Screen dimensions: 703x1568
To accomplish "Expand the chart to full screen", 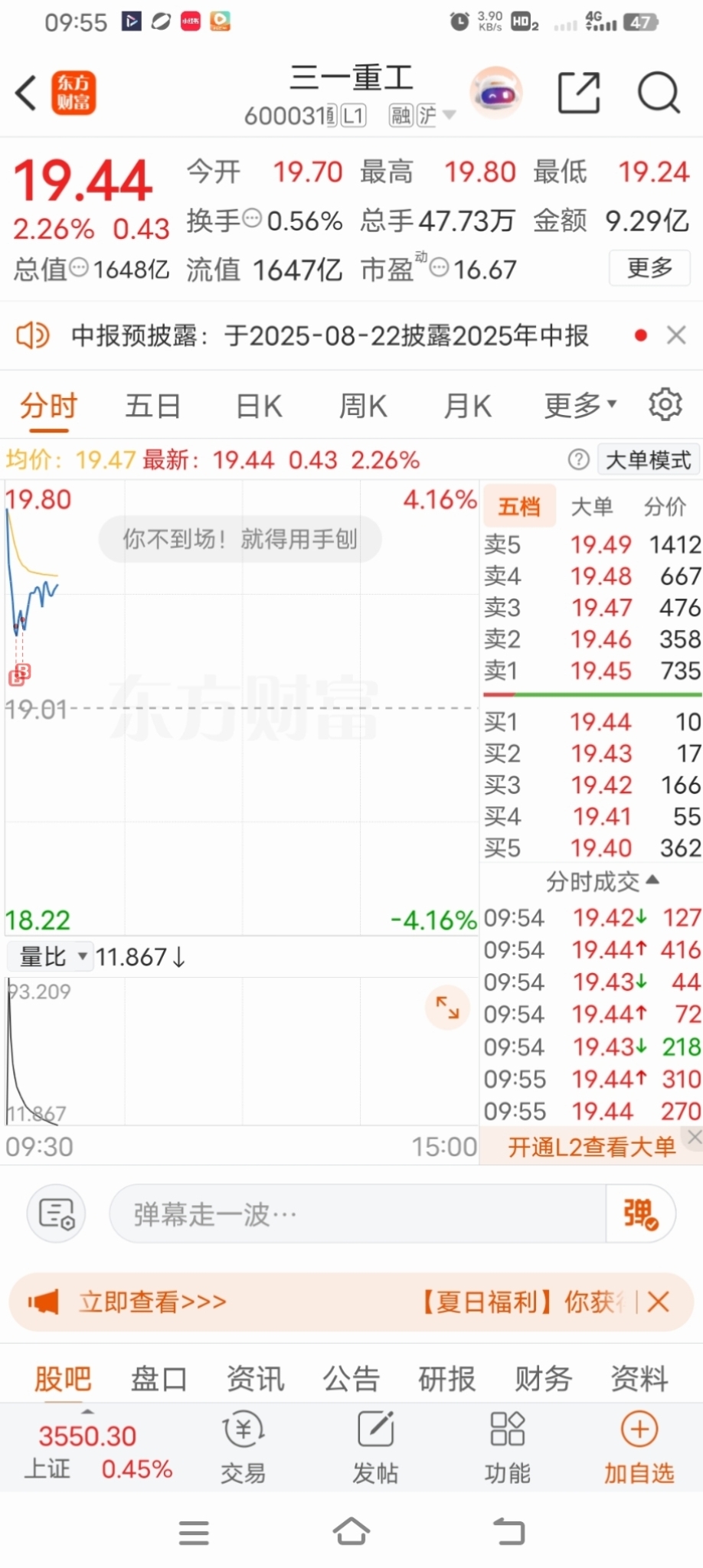I will point(447,1008).
